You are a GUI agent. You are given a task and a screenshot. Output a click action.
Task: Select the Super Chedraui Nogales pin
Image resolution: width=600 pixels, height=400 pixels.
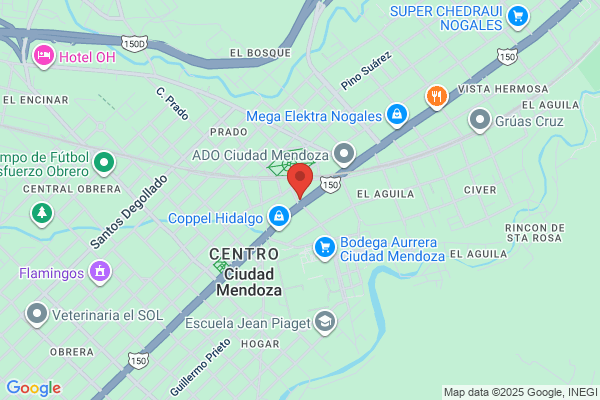pos(518,17)
